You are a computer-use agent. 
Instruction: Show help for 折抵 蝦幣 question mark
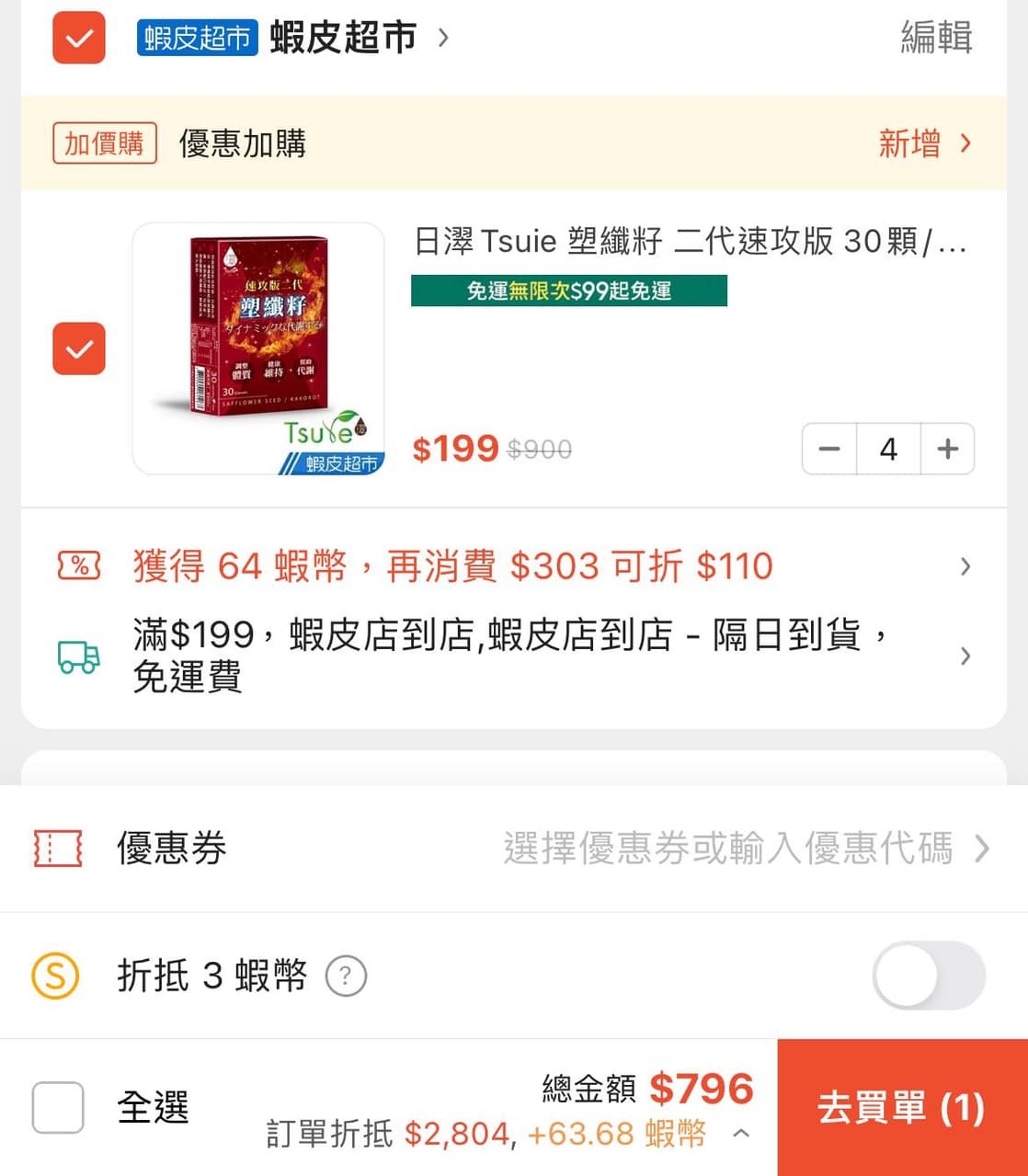click(x=347, y=976)
